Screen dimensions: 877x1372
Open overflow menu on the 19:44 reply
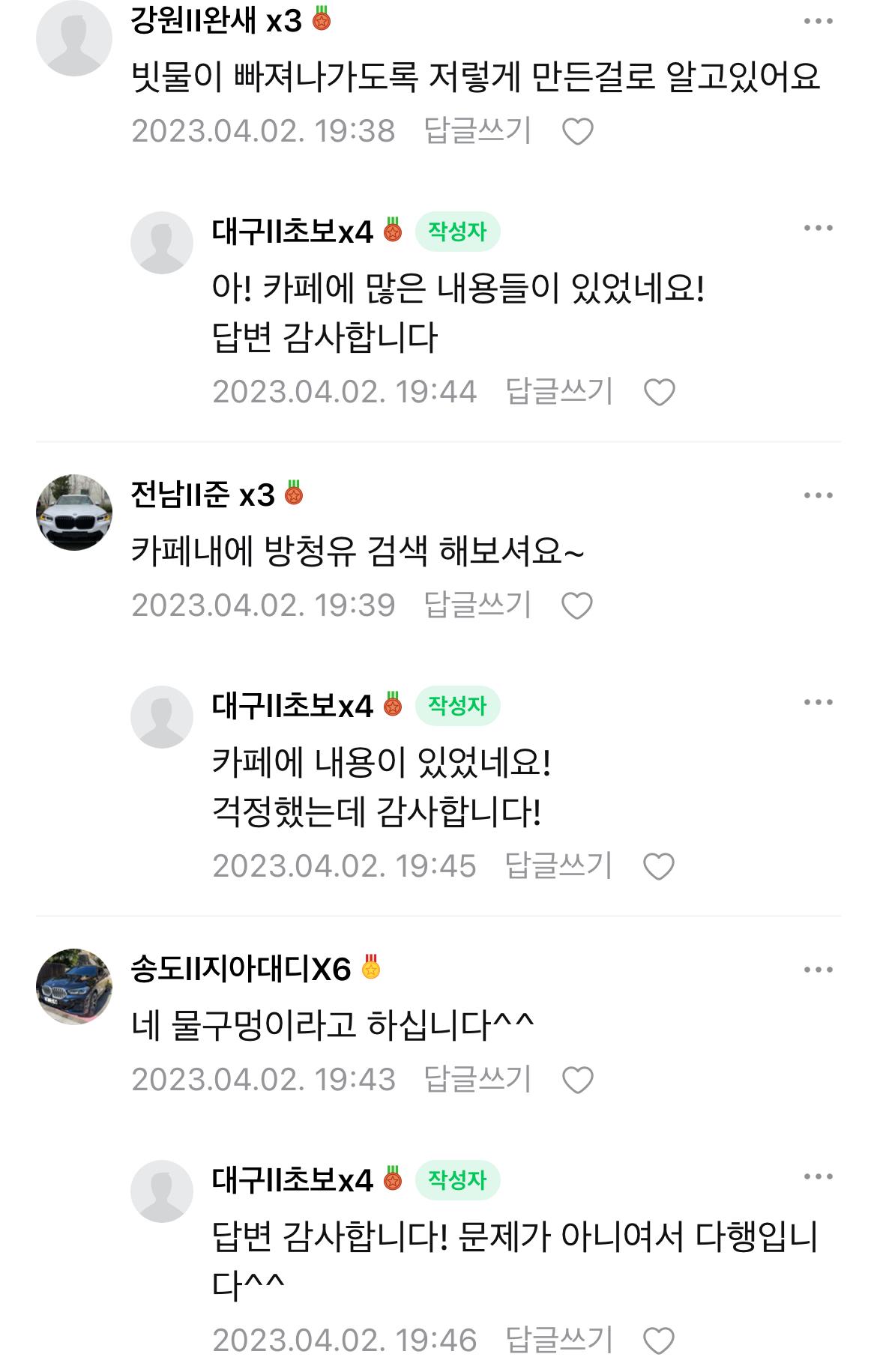pyautogui.click(x=818, y=229)
